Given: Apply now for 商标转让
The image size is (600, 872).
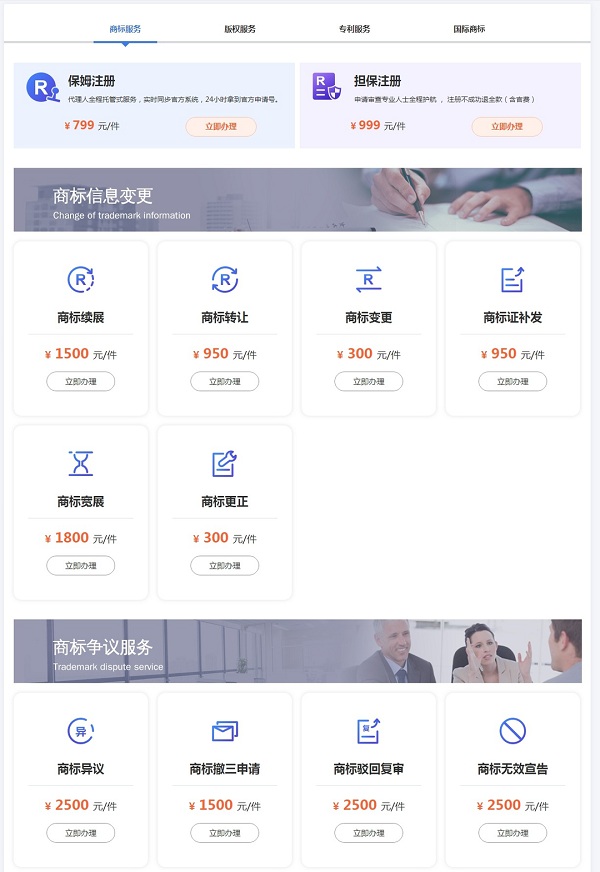Looking at the screenshot, I should [x=224, y=381].
